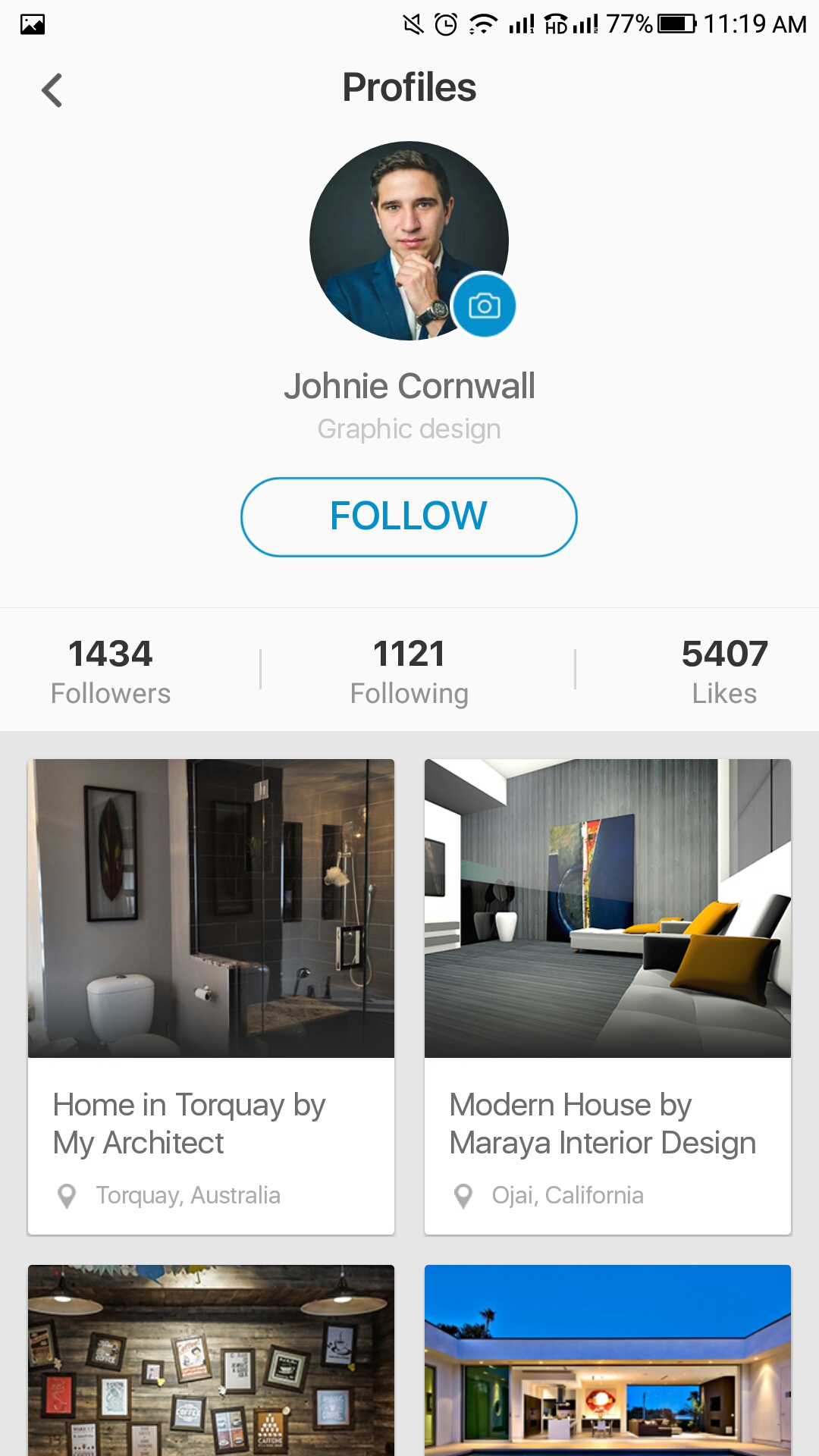This screenshot has height=1456, width=819.
Task: Open the 1121 Following list
Action: (x=409, y=671)
